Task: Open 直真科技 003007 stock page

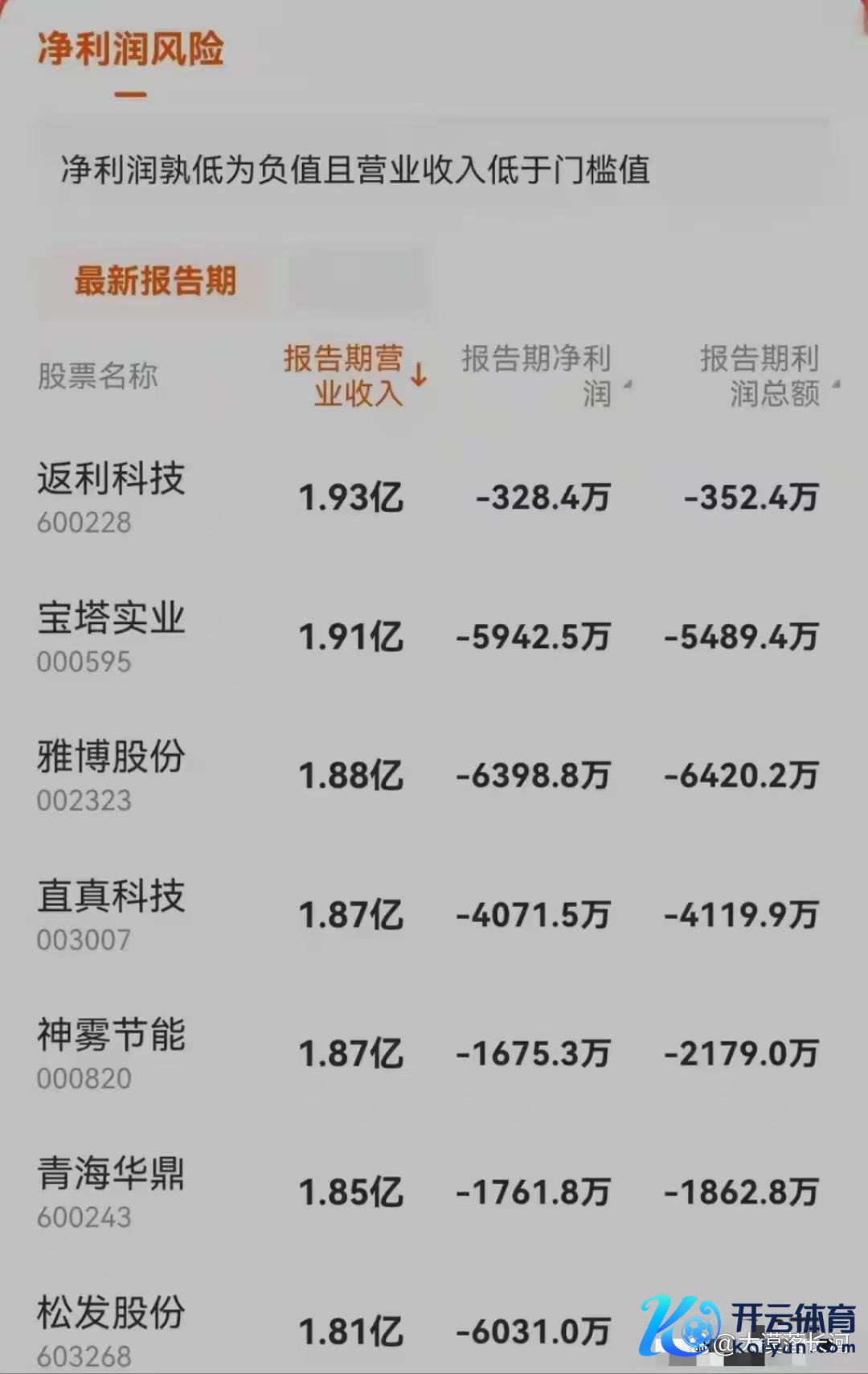Action: (x=111, y=914)
